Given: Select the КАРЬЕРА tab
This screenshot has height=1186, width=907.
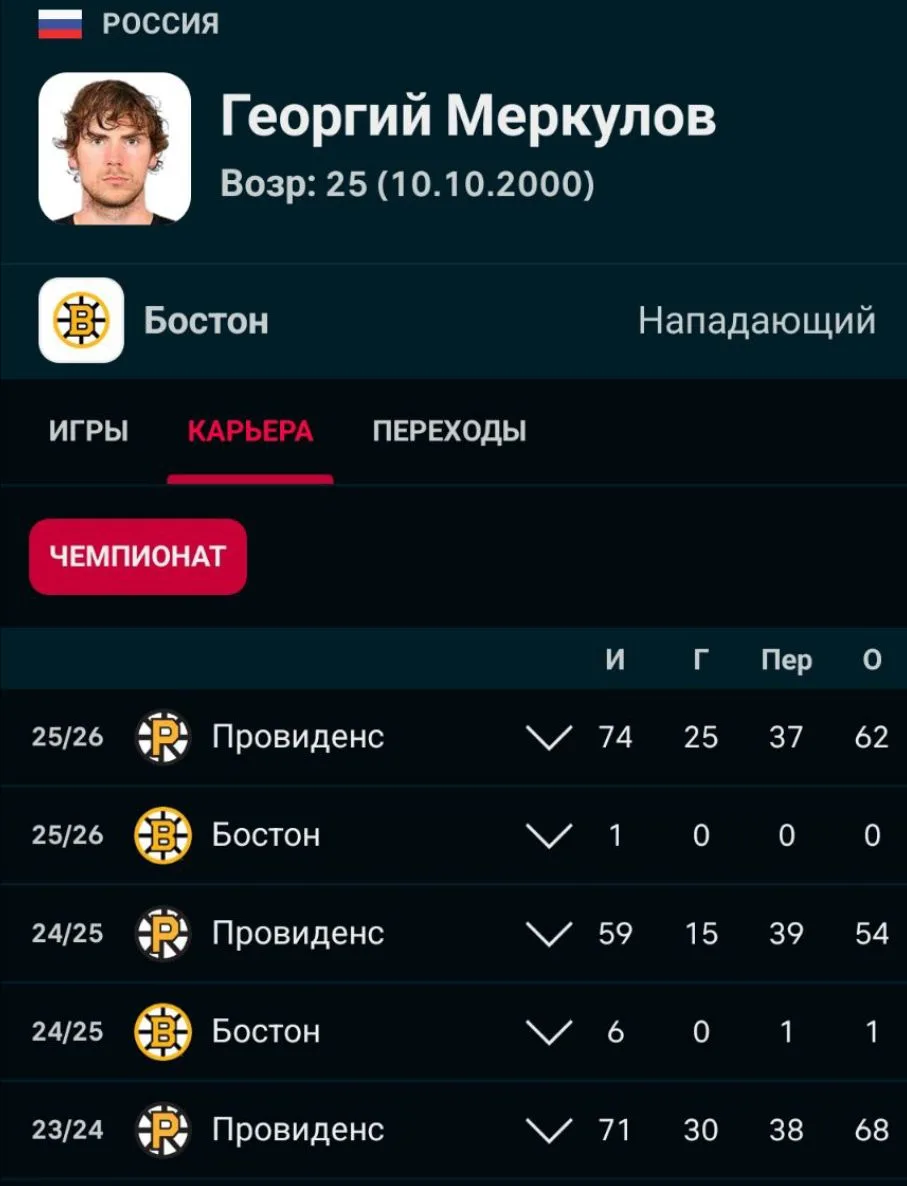Looking at the screenshot, I should pyautogui.click(x=250, y=430).
